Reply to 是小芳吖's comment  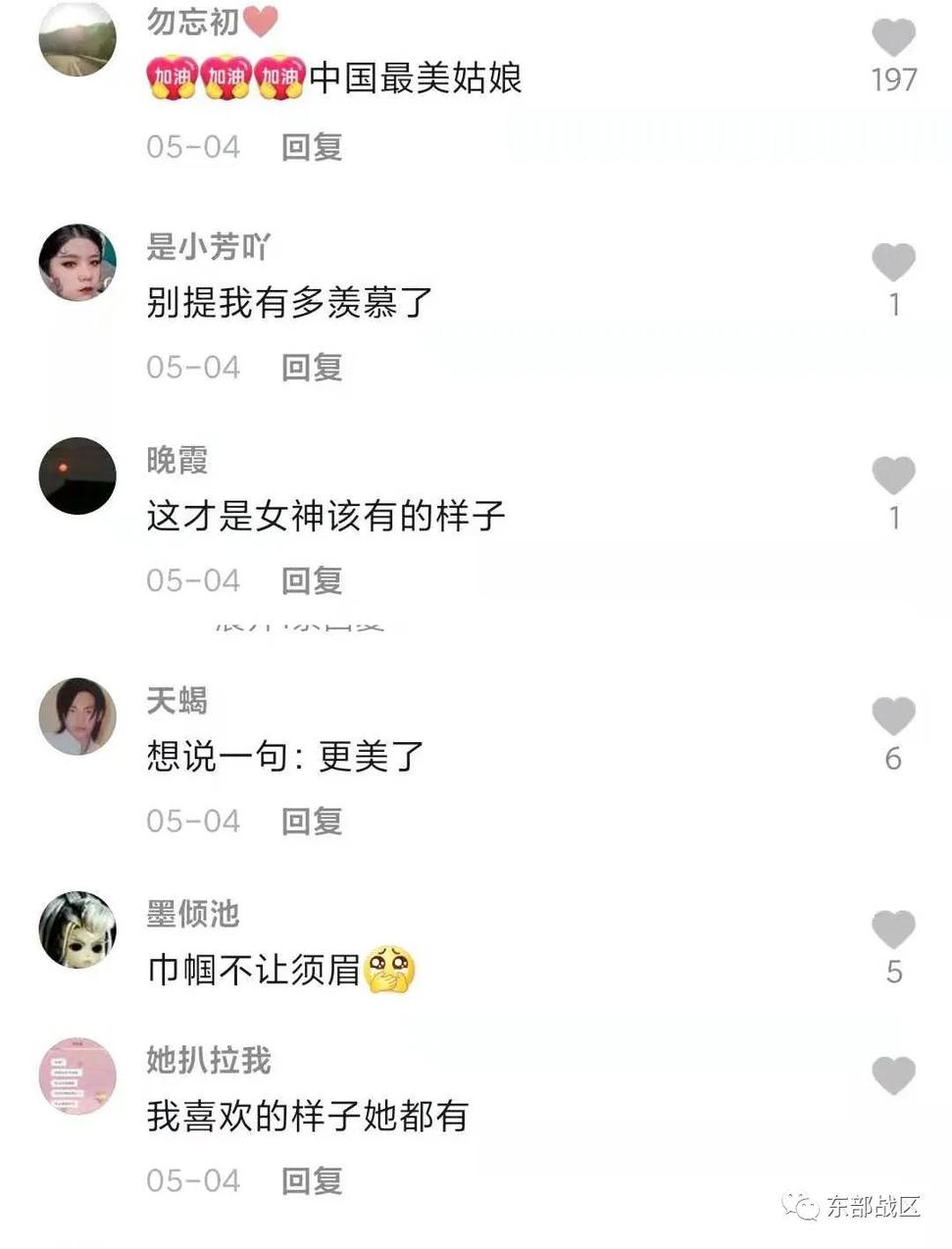click(x=312, y=368)
